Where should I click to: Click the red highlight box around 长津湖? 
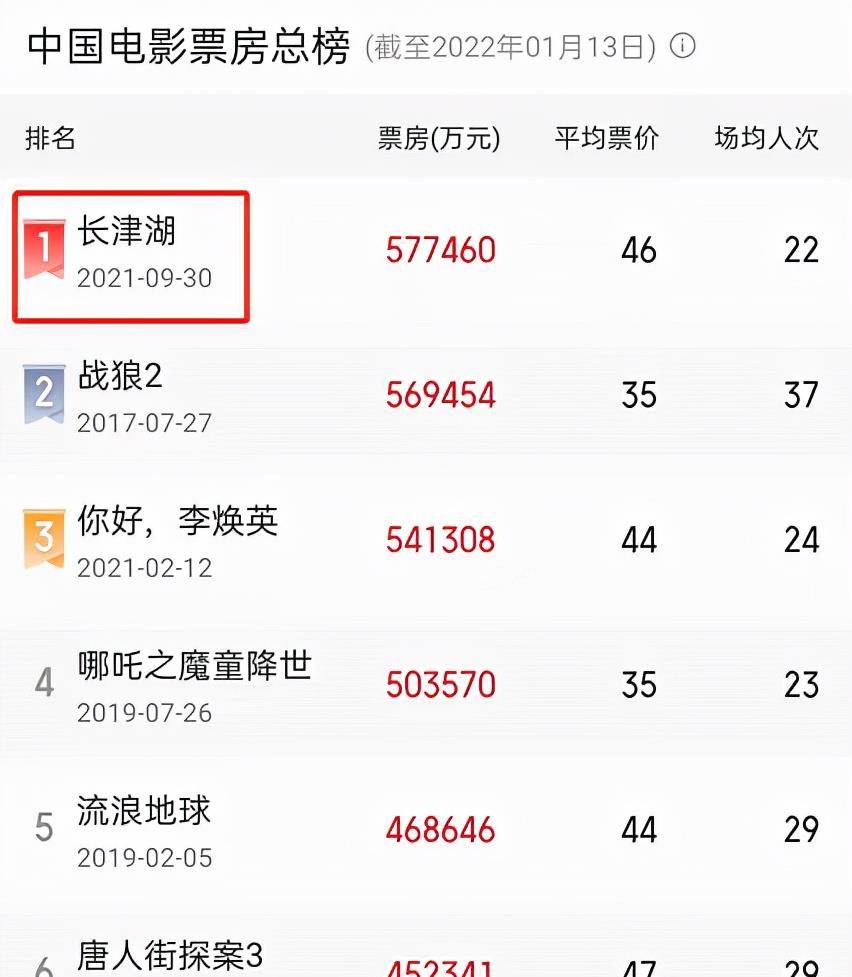point(130,190)
